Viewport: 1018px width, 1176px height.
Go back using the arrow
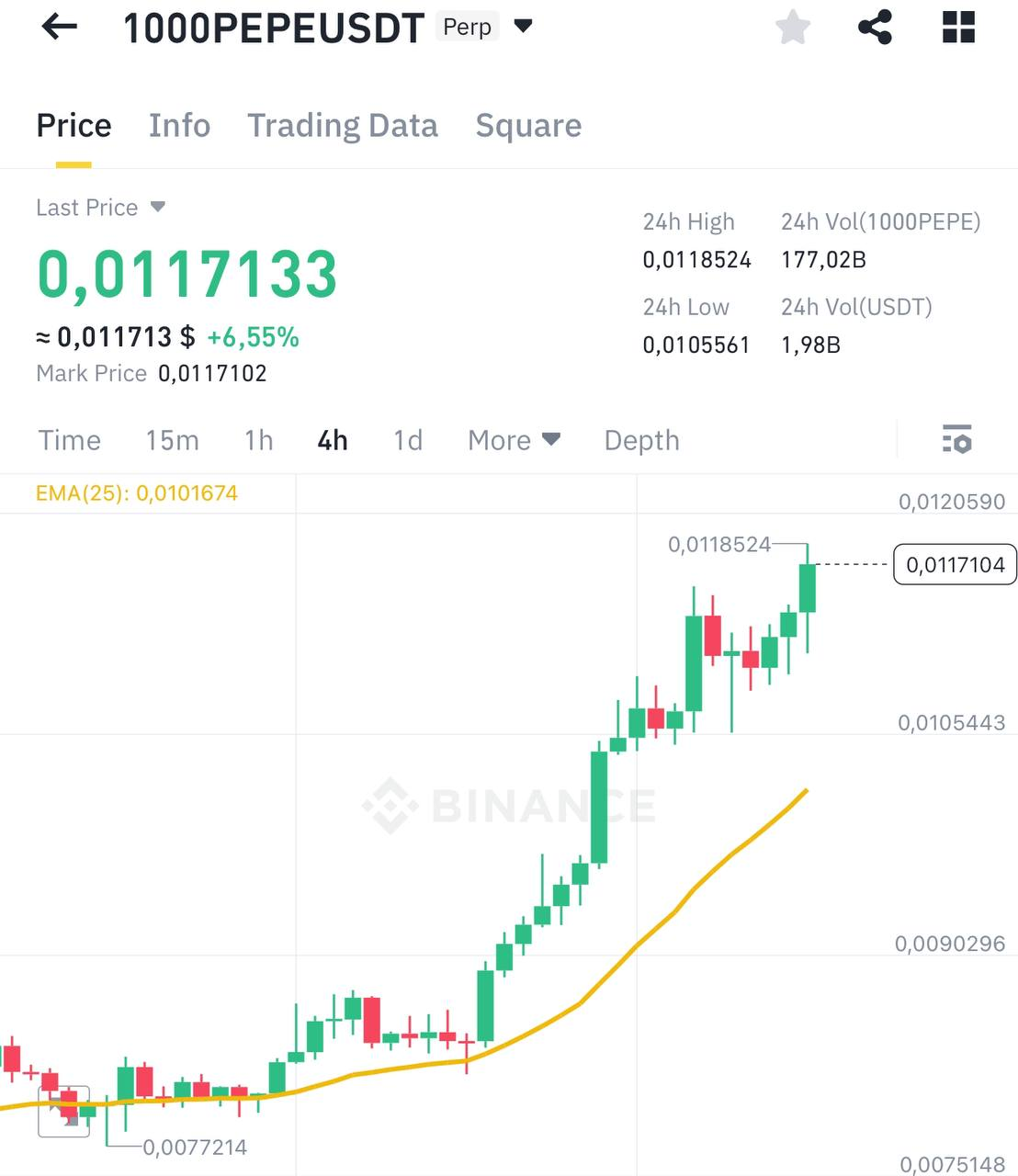(x=60, y=28)
